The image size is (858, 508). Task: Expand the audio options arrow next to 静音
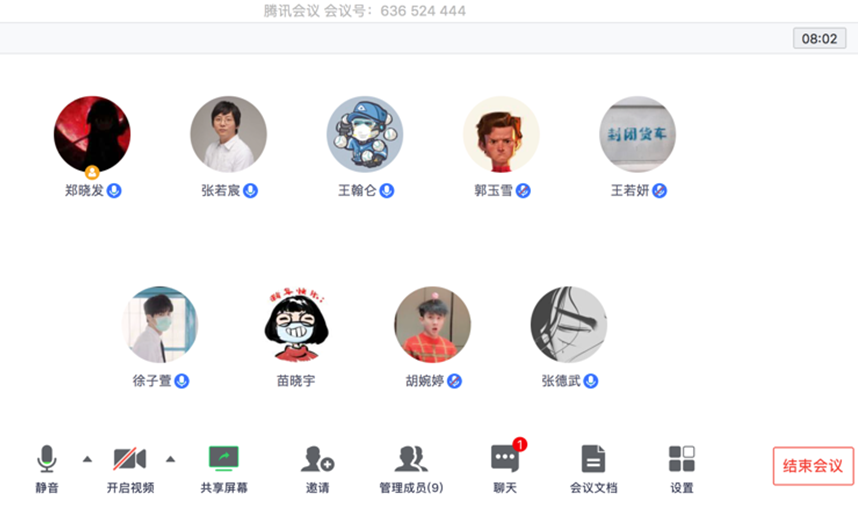87,459
